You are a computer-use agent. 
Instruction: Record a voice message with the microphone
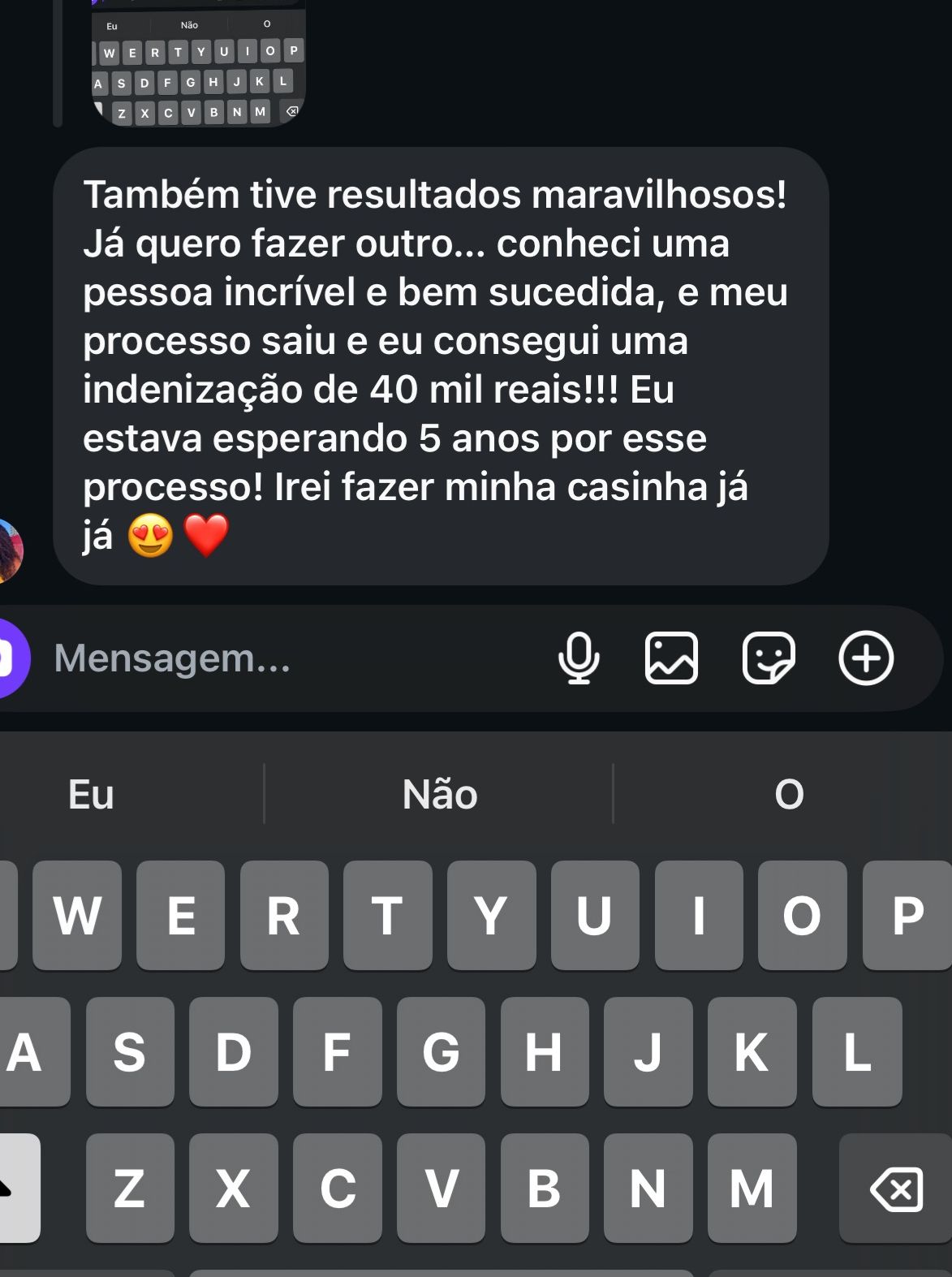point(579,658)
